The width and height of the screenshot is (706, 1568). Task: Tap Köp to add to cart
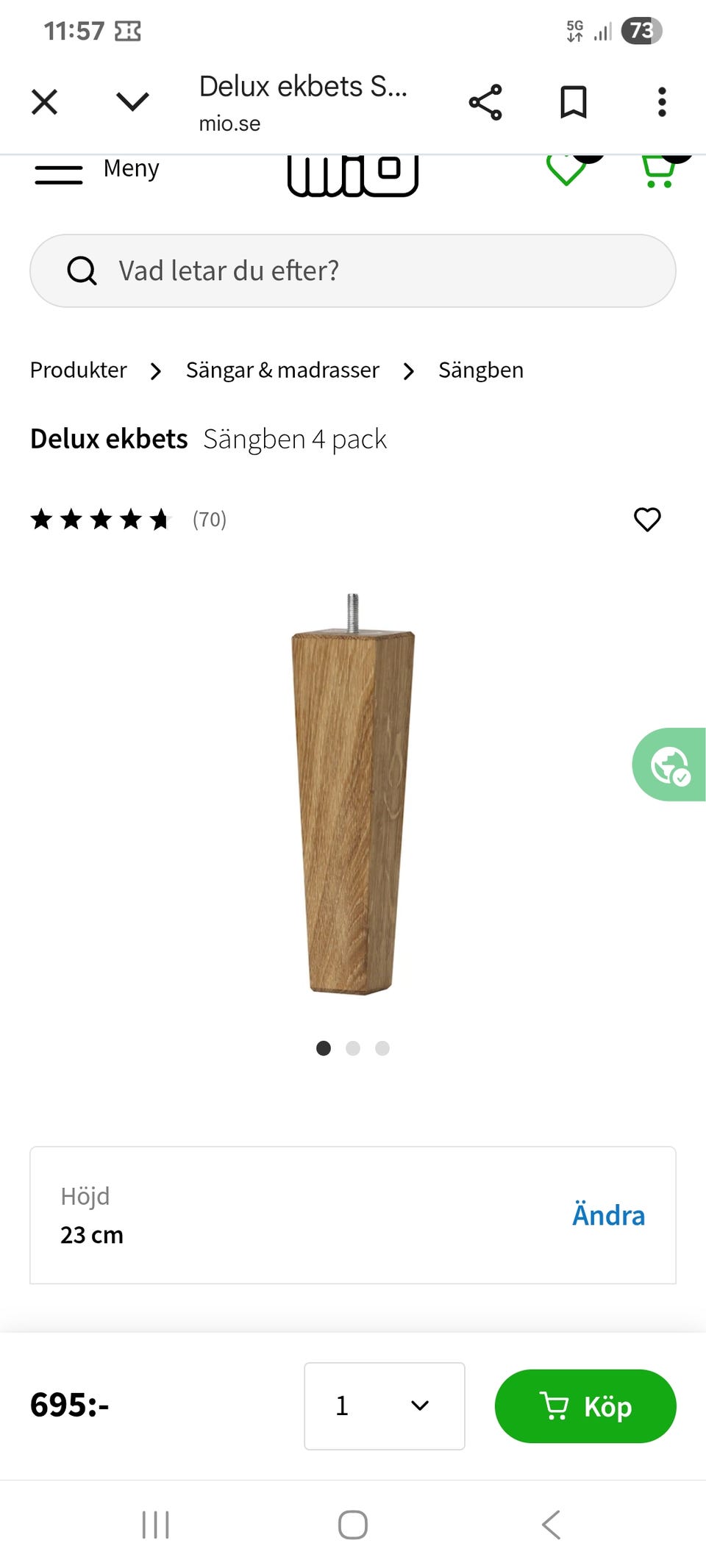pos(585,1406)
